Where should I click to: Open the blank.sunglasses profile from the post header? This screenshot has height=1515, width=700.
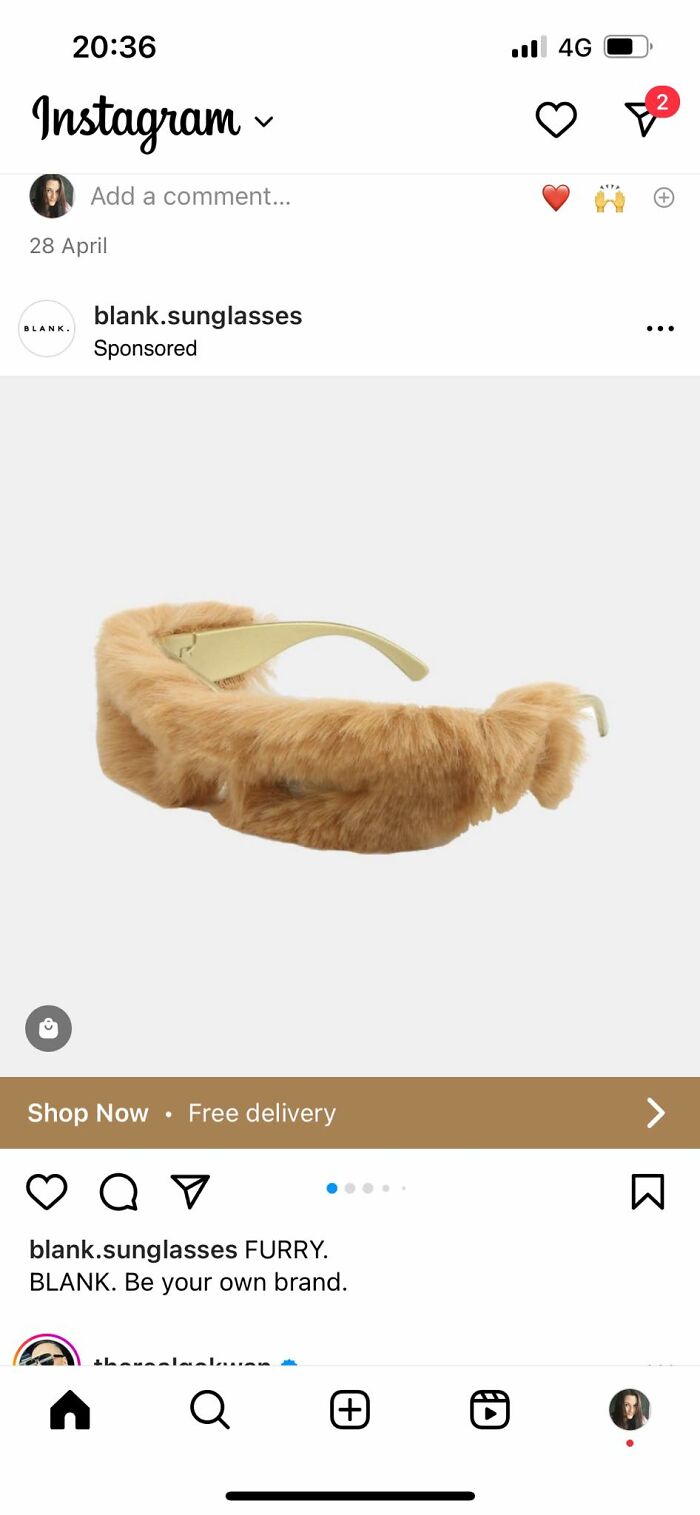coord(197,316)
